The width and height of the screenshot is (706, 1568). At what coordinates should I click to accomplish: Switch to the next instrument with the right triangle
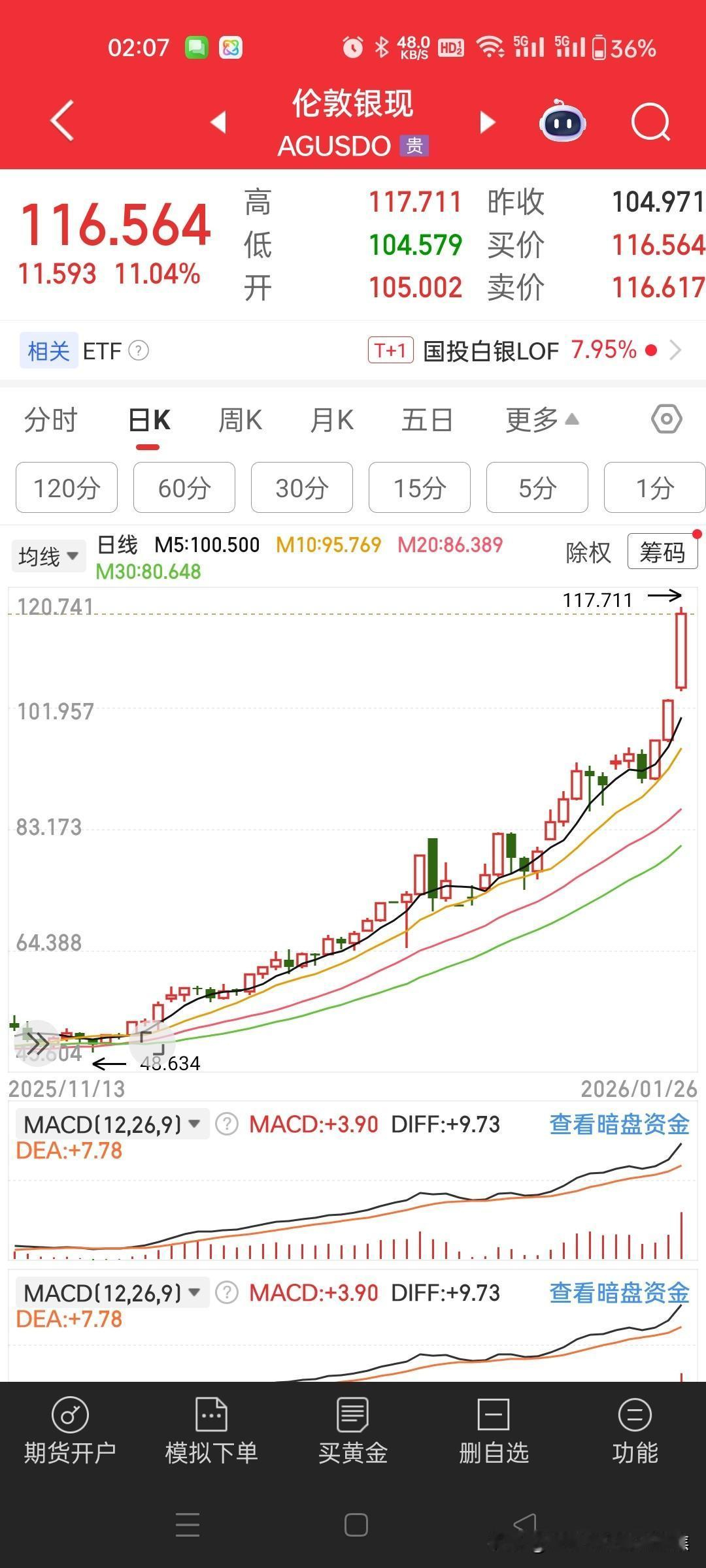[x=487, y=122]
